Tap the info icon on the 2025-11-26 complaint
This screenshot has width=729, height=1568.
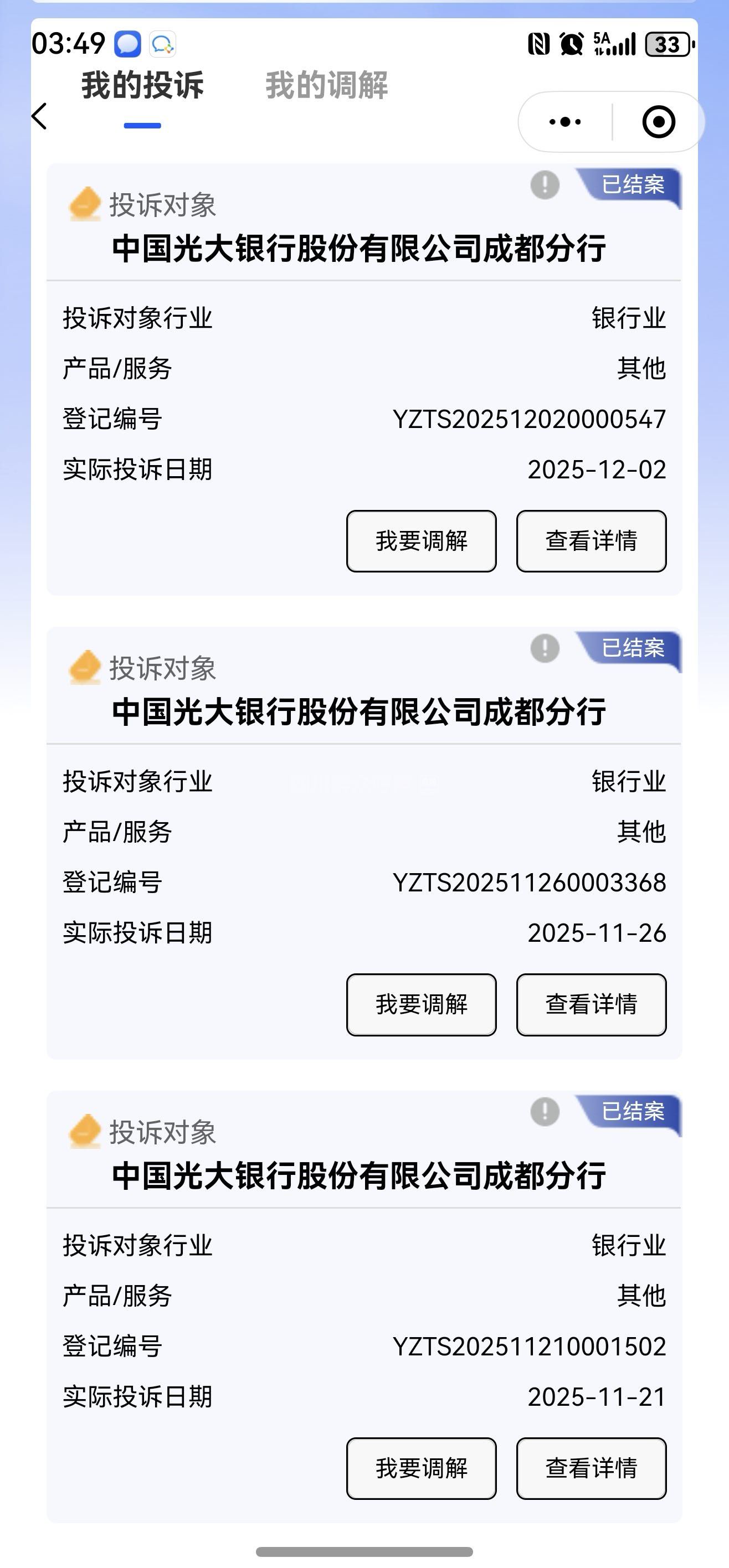(545, 648)
